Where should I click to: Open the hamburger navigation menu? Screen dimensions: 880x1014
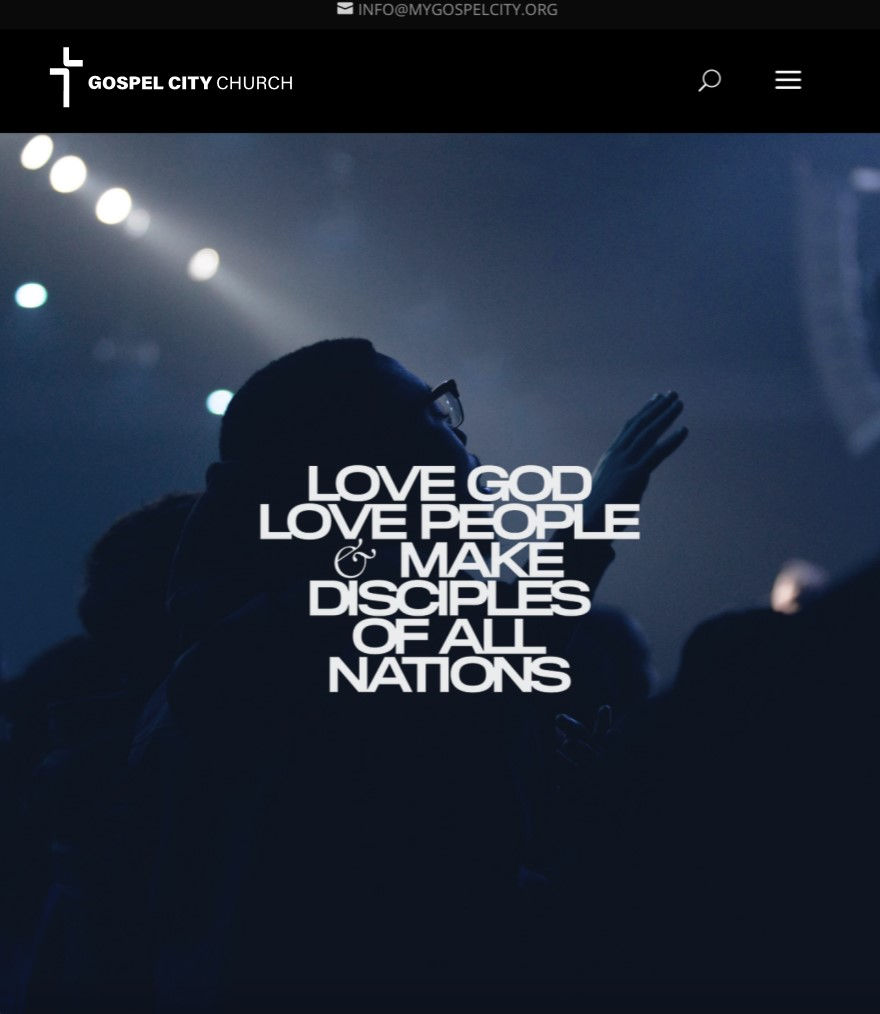(788, 81)
